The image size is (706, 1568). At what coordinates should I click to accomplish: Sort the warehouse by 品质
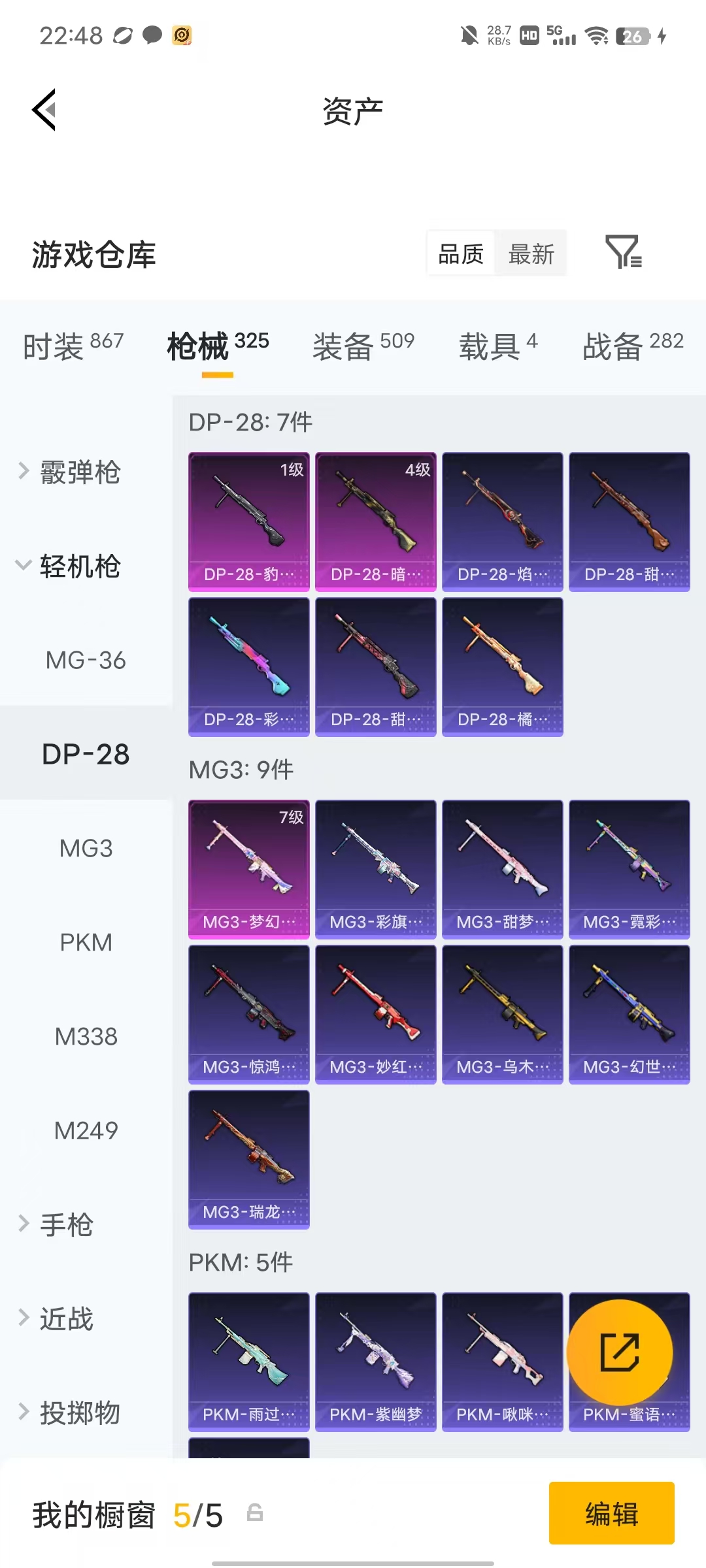461,253
